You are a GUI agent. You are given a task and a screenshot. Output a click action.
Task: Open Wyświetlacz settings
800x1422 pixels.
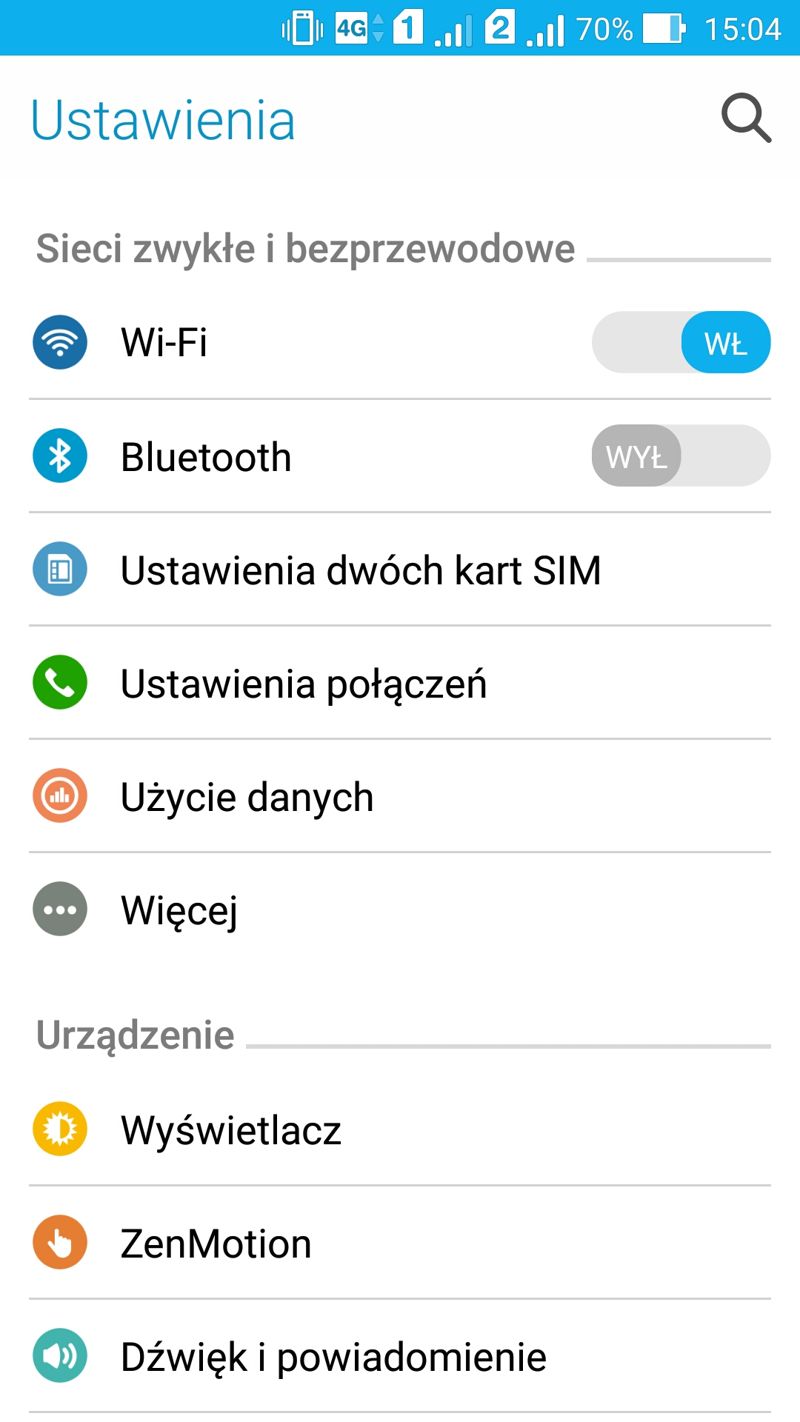(400, 1130)
